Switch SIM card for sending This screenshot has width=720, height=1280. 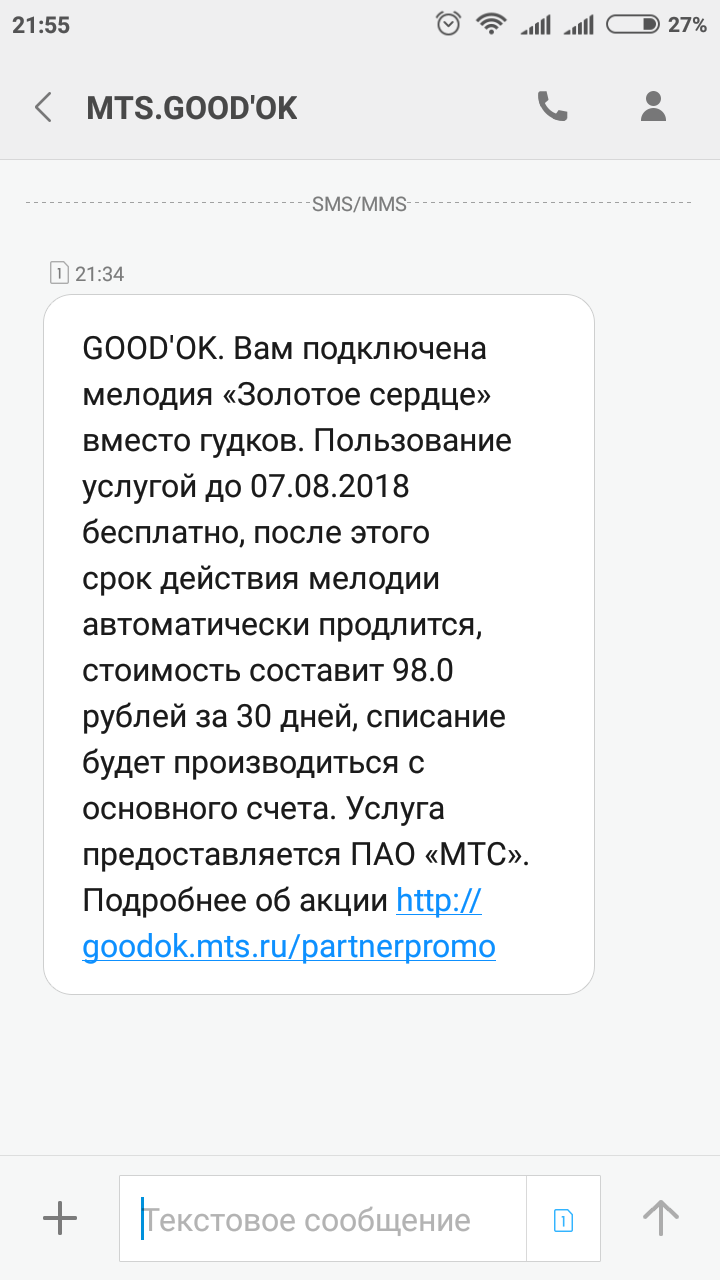click(564, 1219)
